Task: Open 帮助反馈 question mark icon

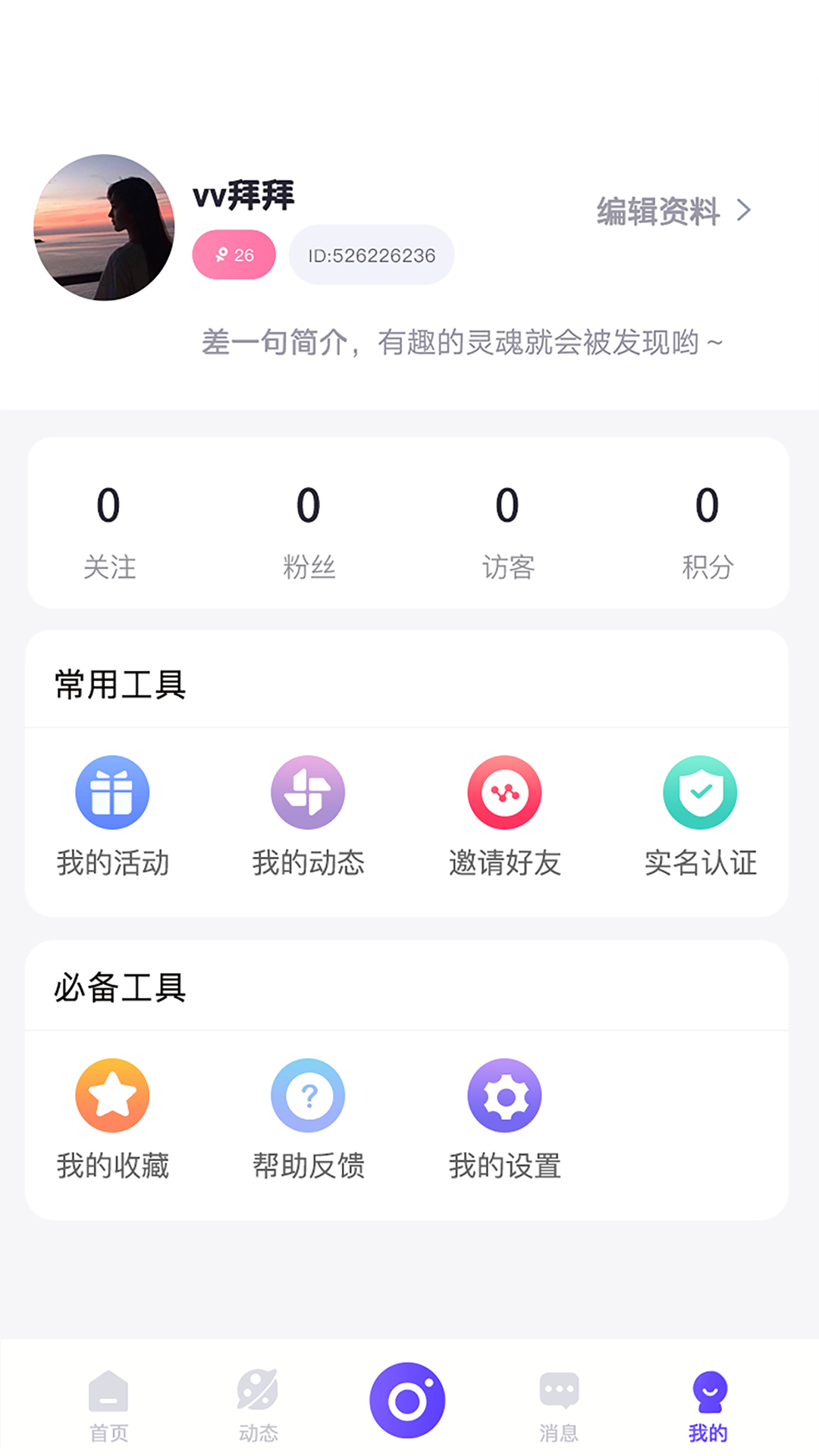Action: 309,1095
